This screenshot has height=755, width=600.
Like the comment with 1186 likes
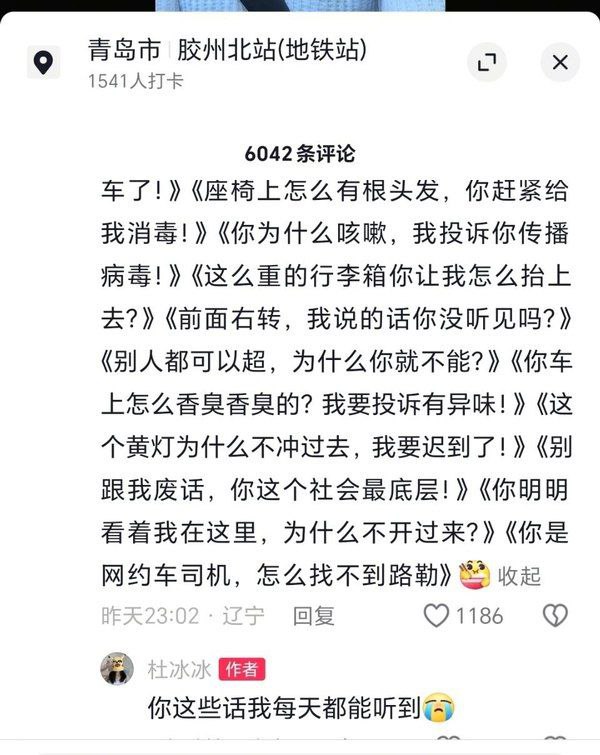(436, 616)
